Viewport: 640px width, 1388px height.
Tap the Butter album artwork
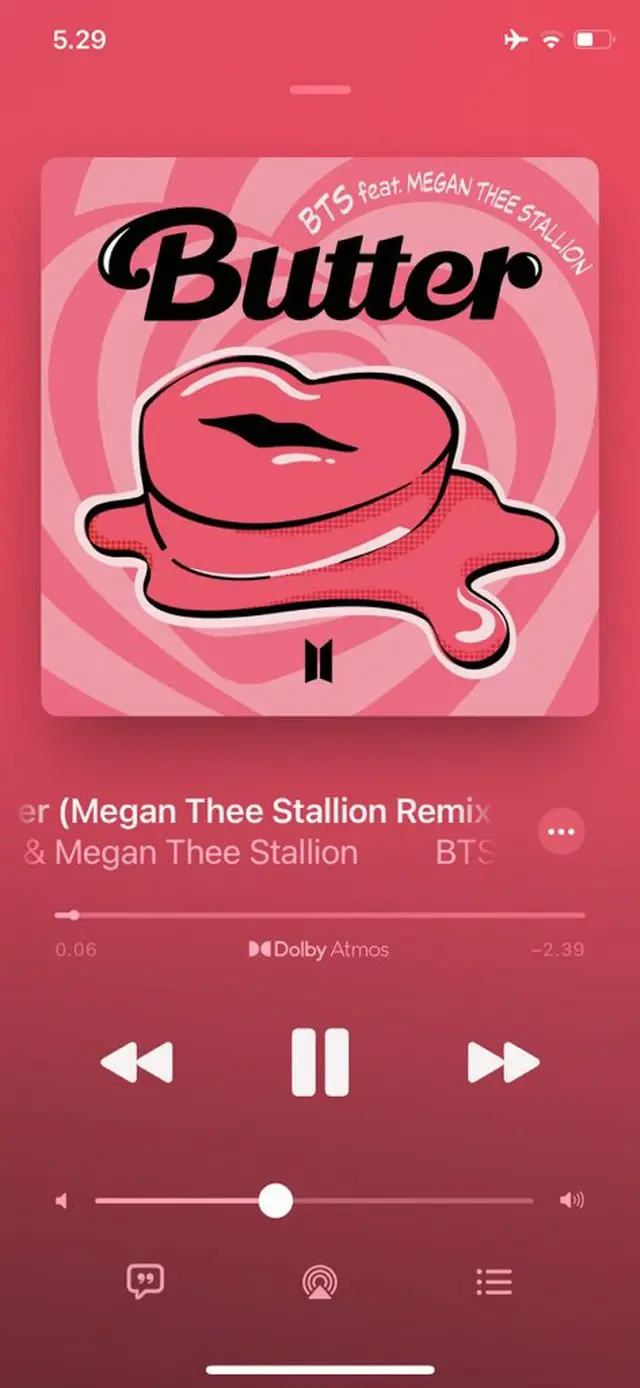pos(320,436)
